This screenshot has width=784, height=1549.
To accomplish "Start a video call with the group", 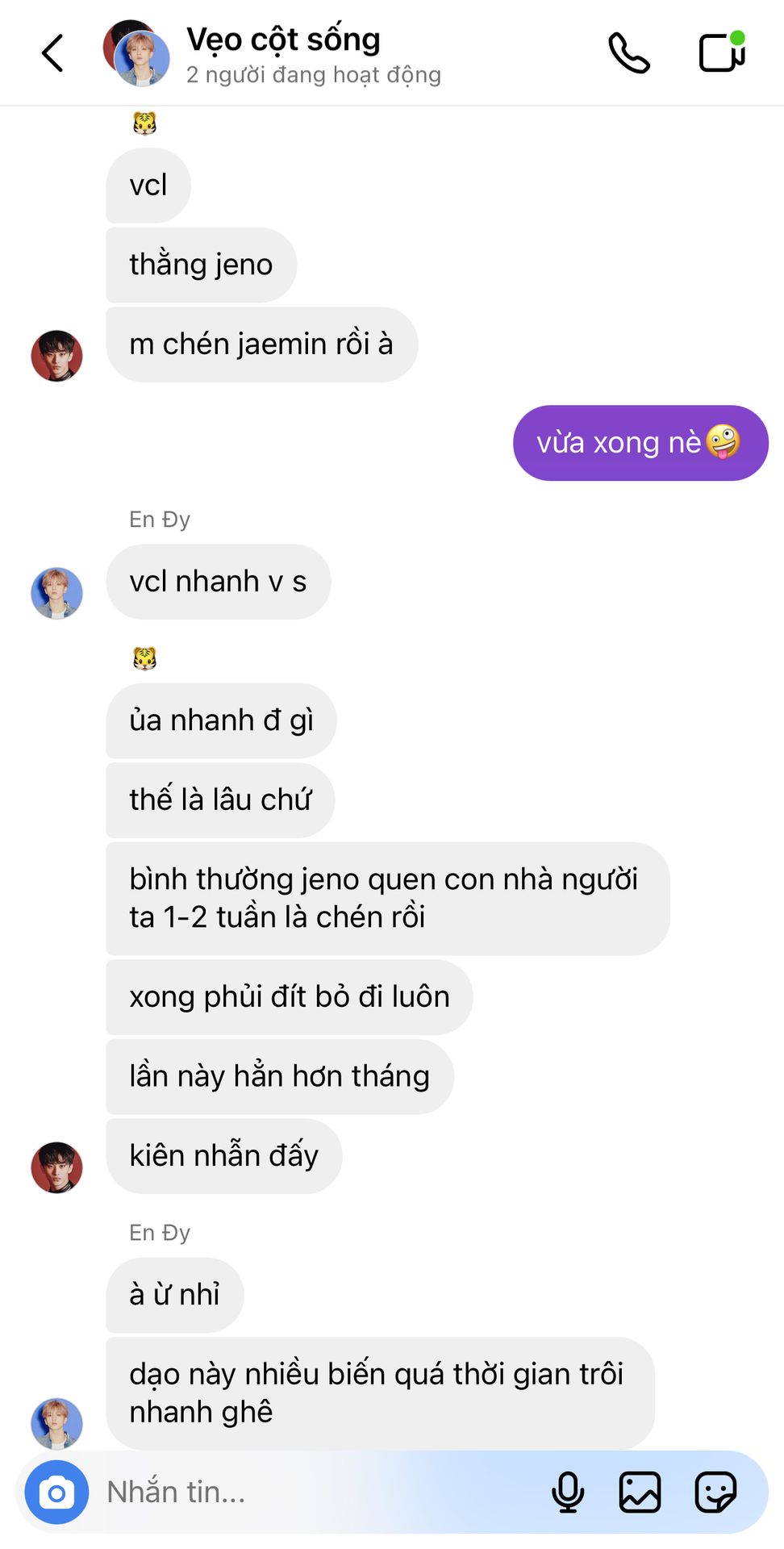I will (x=722, y=52).
